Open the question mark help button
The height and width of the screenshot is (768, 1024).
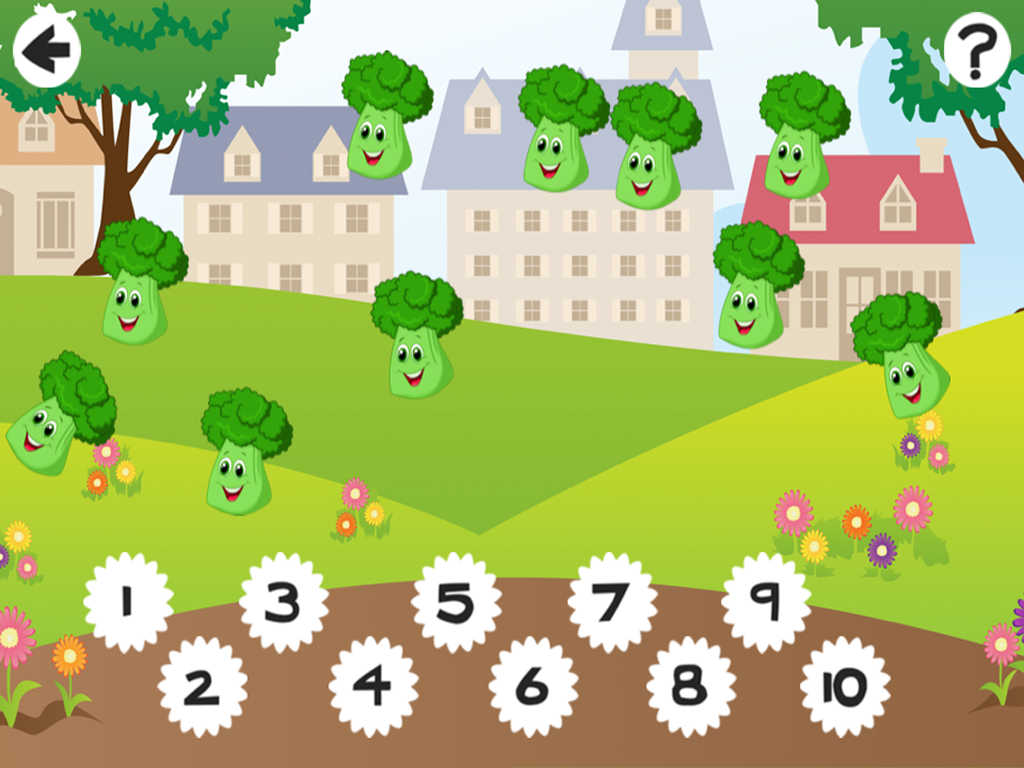click(976, 50)
